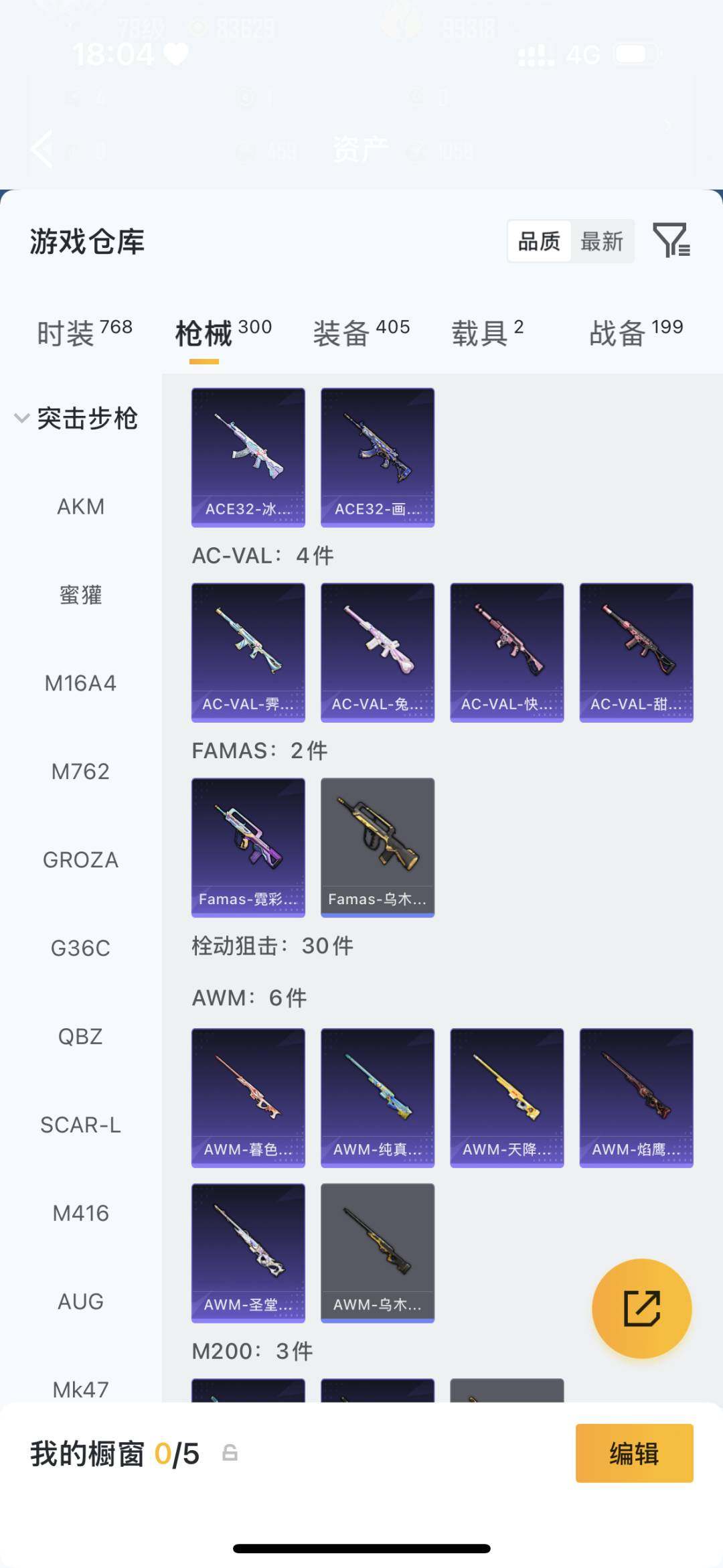Switch to the 载具 tab
The image size is (723, 1568).
tap(487, 333)
